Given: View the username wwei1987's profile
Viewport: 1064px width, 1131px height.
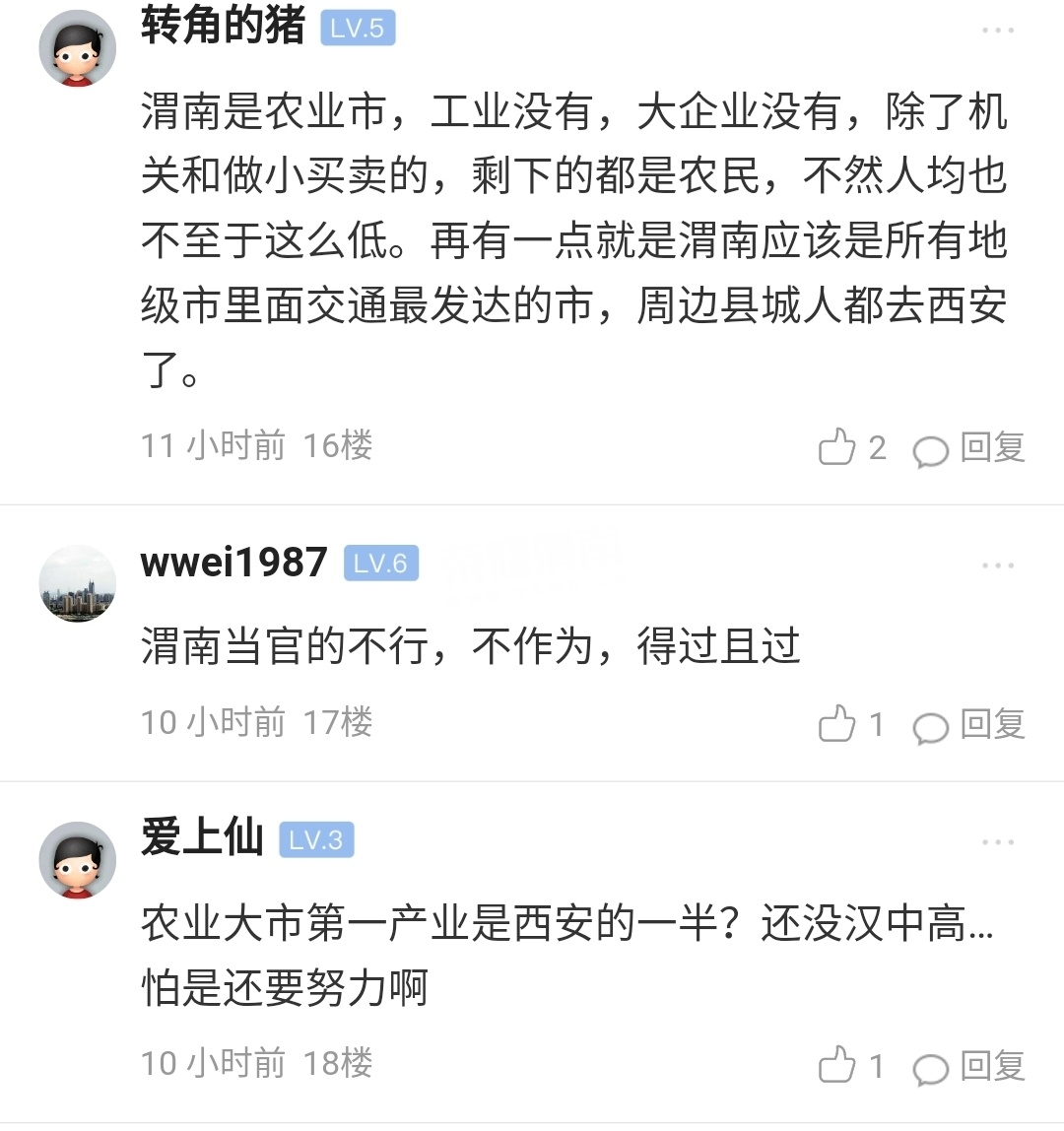Looking at the screenshot, I should point(233,563).
